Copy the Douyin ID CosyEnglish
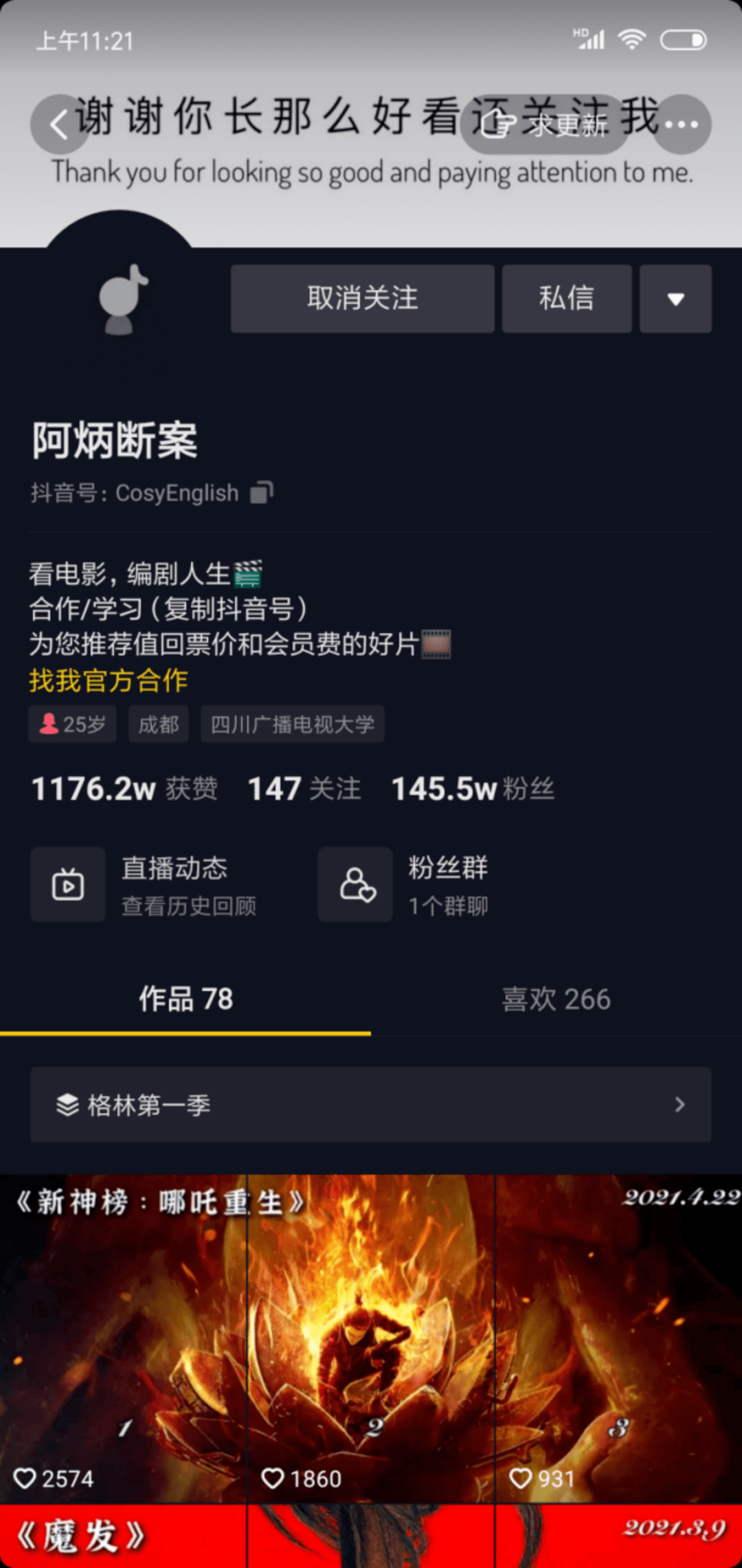742x1568 pixels. 262,492
